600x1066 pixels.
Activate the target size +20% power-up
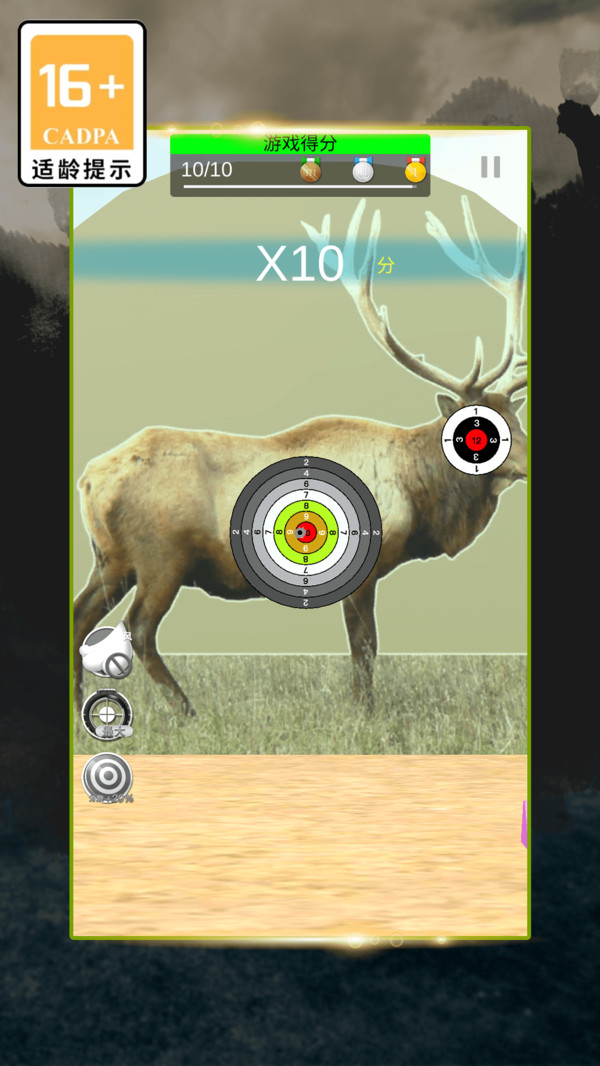click(x=106, y=778)
